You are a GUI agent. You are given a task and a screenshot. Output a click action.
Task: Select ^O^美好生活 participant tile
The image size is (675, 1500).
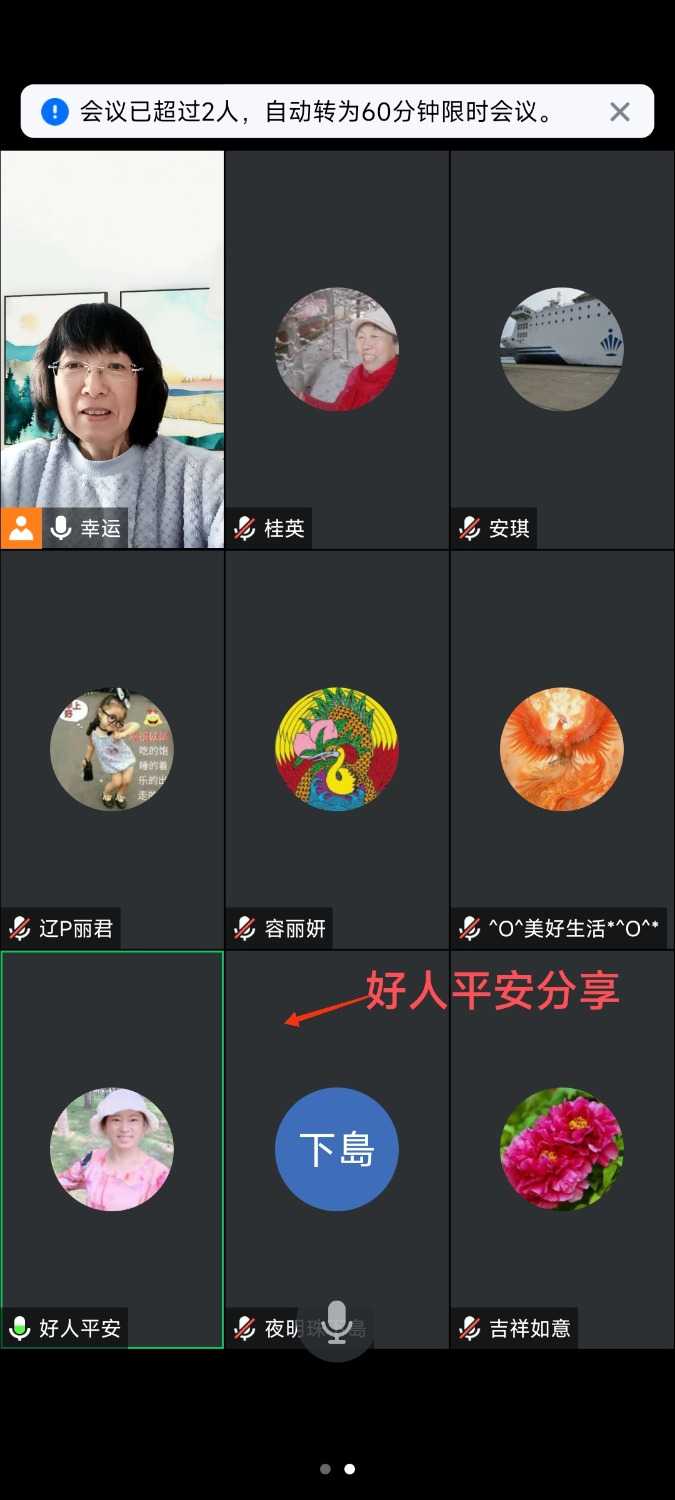[x=562, y=750]
